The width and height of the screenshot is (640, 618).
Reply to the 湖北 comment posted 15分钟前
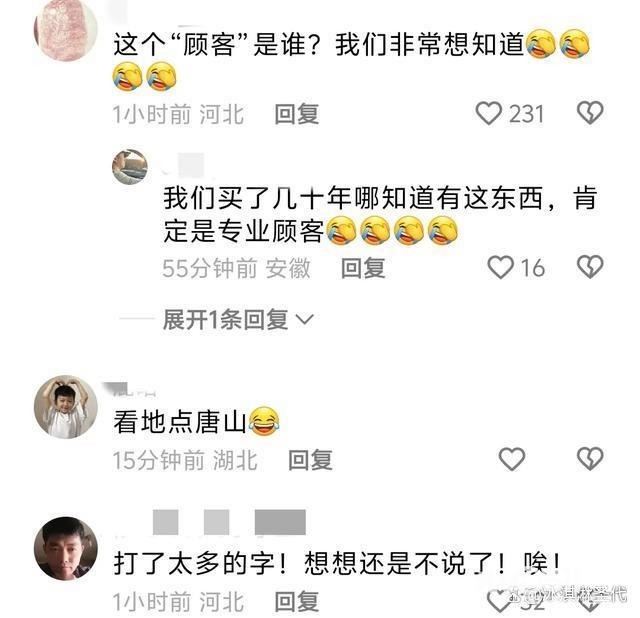tap(310, 460)
